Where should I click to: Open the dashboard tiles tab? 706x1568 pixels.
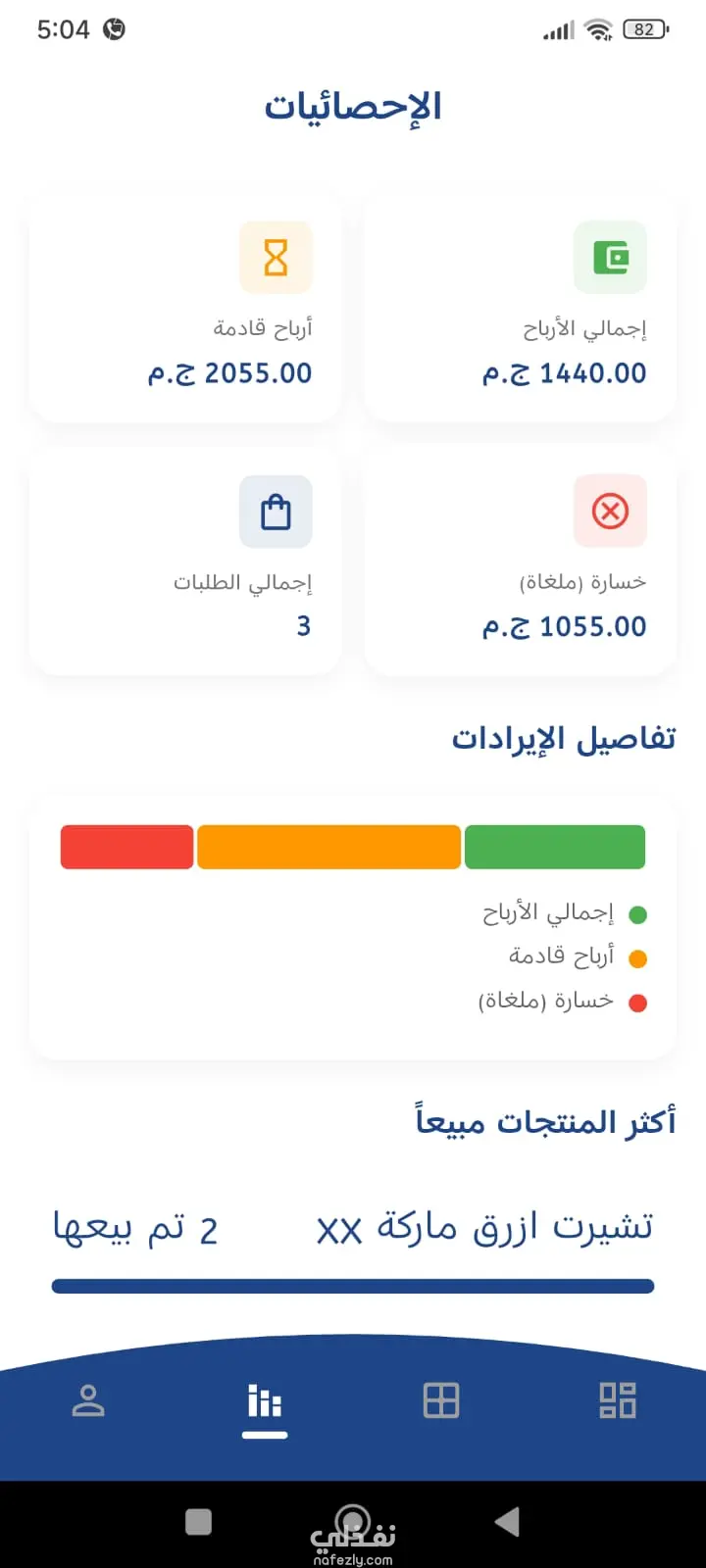click(618, 1400)
